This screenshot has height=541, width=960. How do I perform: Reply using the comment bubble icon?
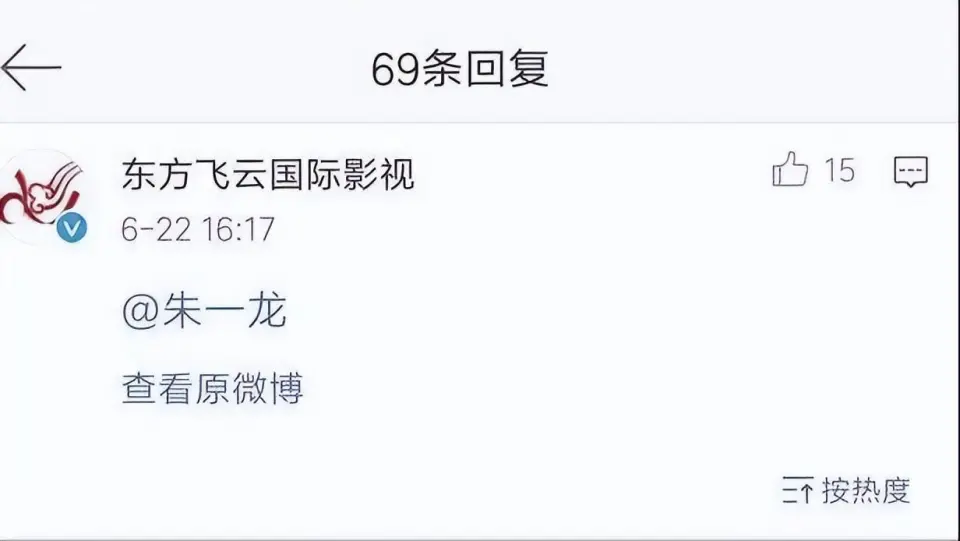tap(910, 171)
